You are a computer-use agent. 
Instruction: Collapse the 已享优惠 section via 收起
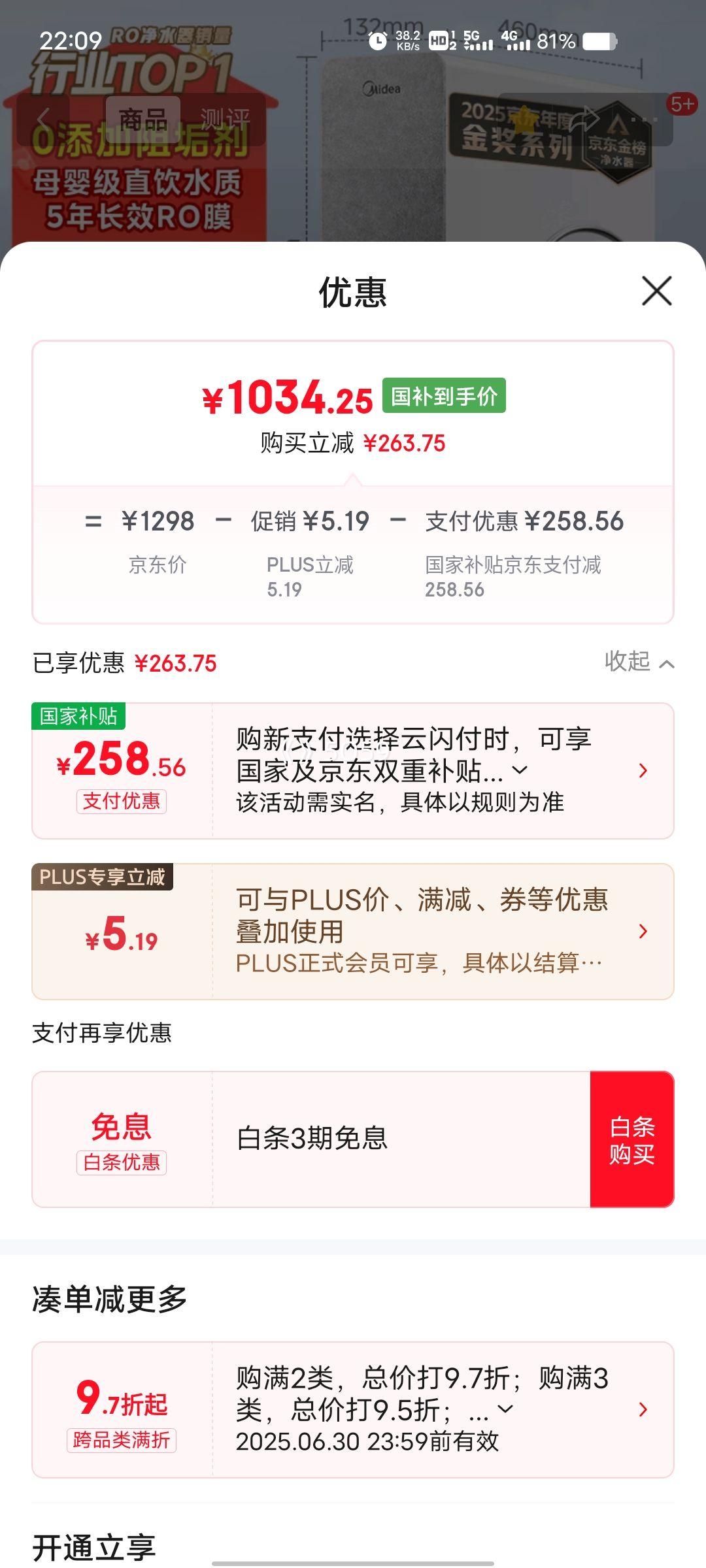click(x=639, y=662)
